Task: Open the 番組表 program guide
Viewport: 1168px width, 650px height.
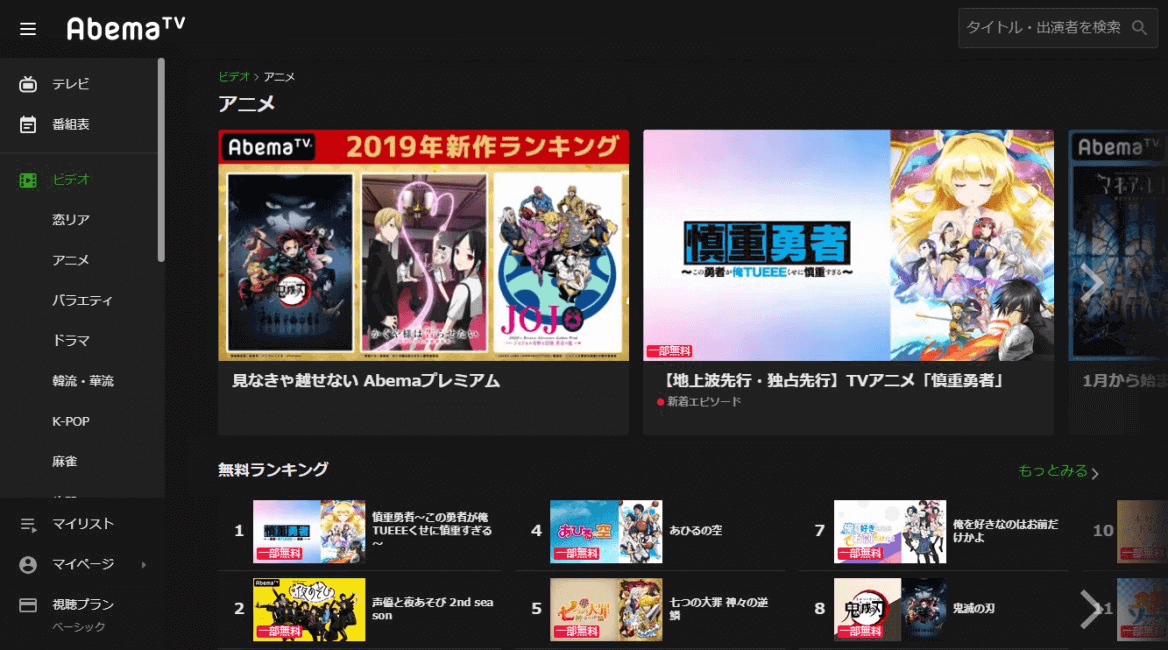Action: (x=70, y=125)
